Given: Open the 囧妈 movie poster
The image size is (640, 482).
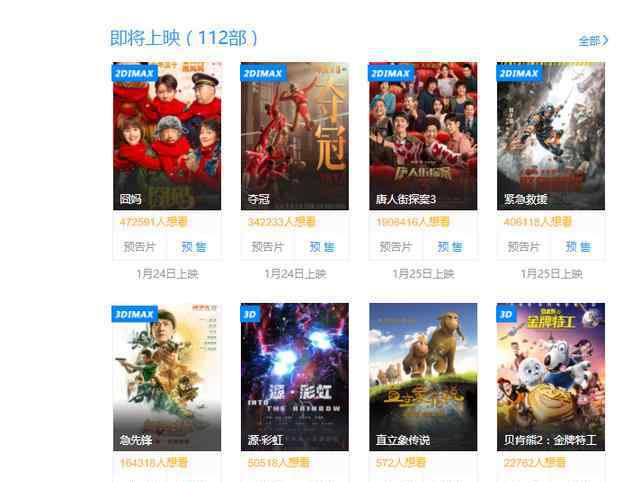Looking at the screenshot, I should [x=166, y=135].
